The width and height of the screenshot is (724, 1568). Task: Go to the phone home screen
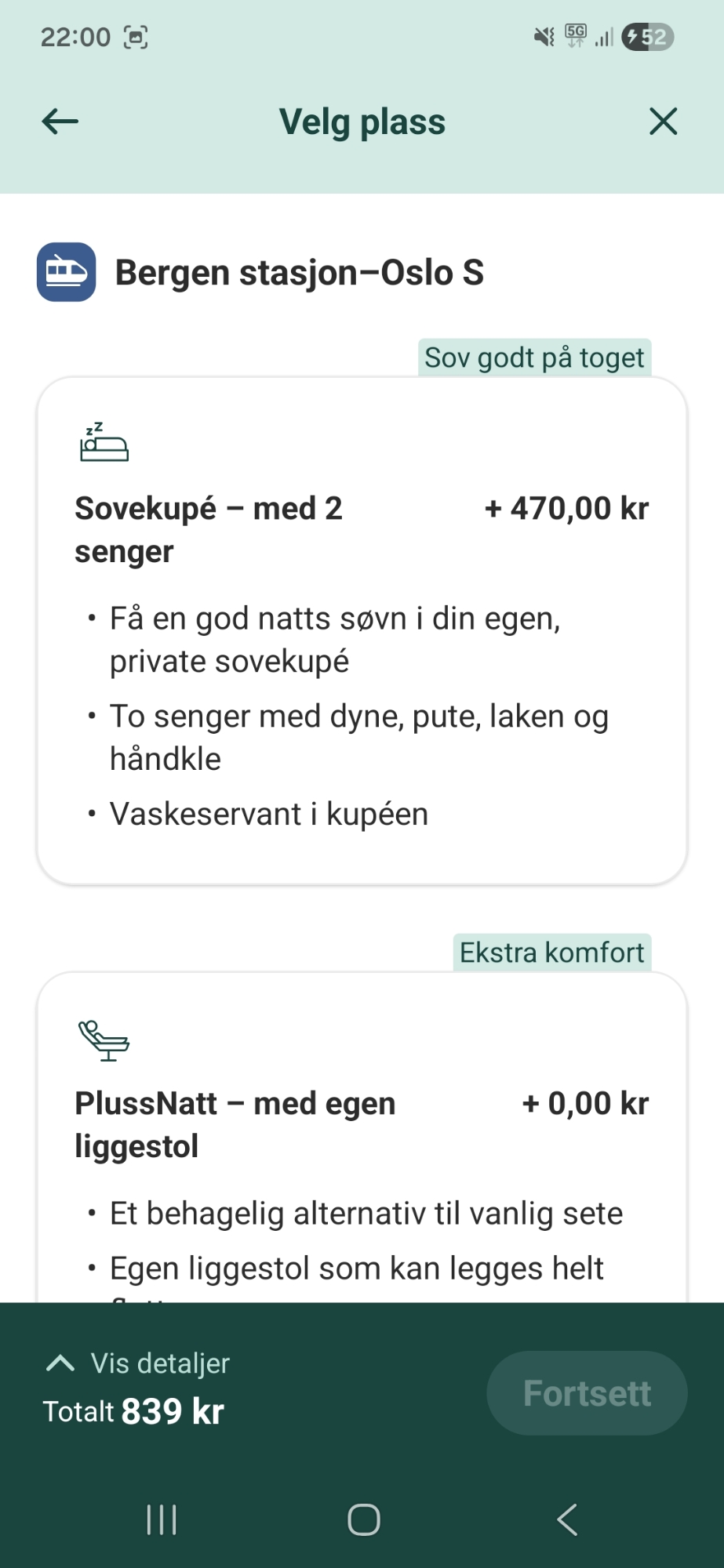pyautogui.click(x=363, y=1519)
